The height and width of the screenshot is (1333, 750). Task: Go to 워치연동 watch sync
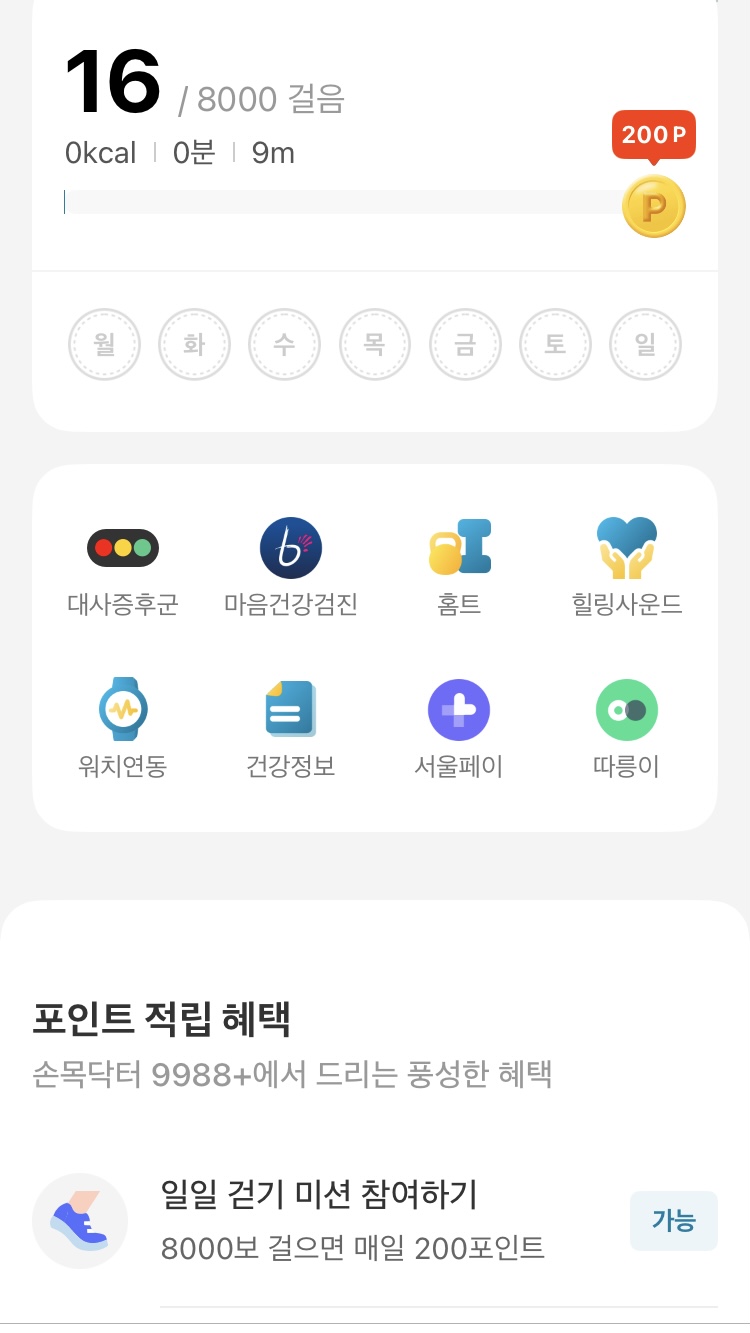click(123, 729)
